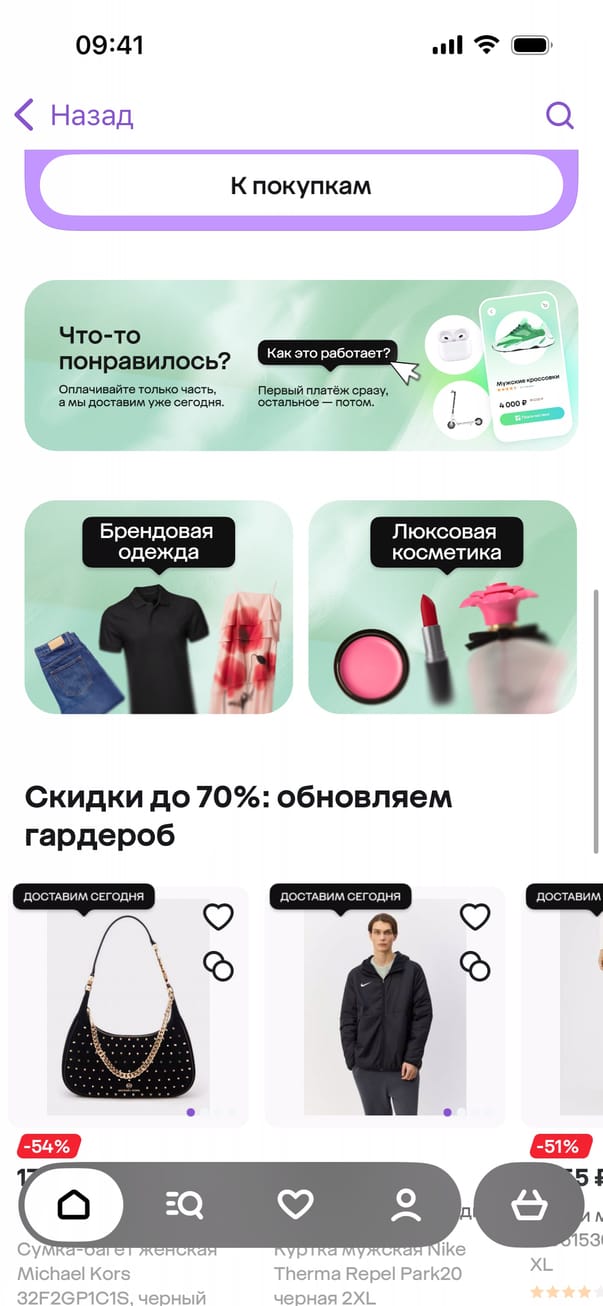Screen dimensions: 603x1306
Task: Add Michael Kors bag to favorites
Action: point(218,916)
